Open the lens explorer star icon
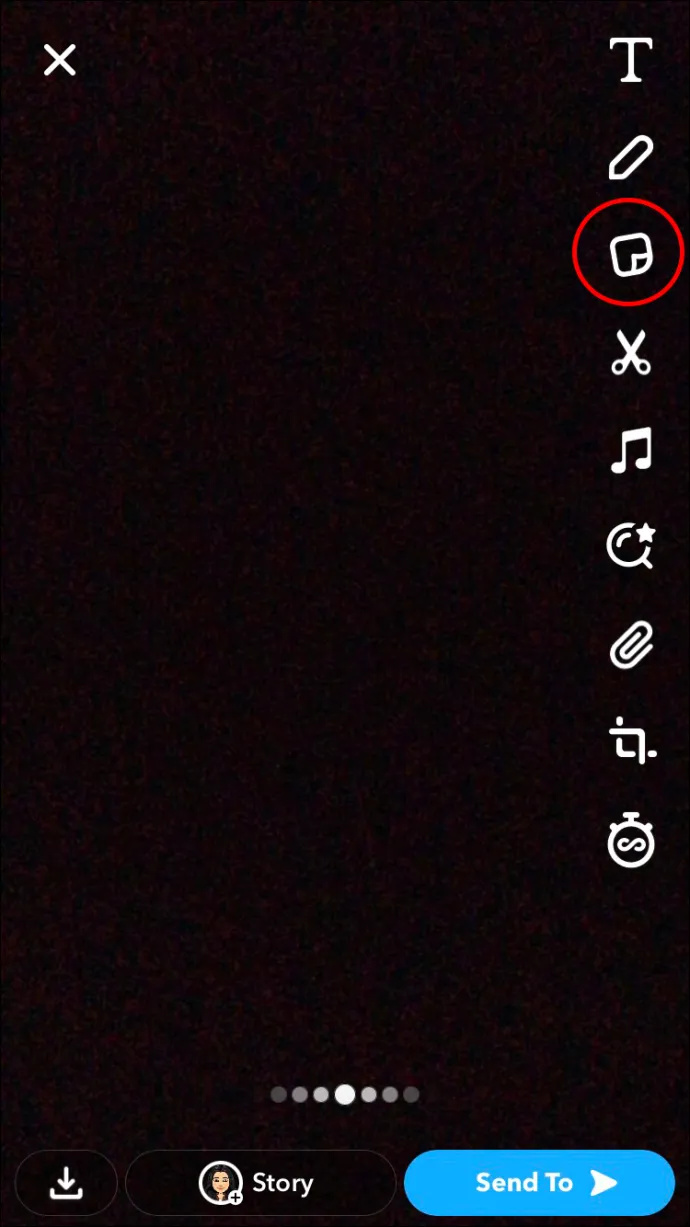 click(631, 546)
